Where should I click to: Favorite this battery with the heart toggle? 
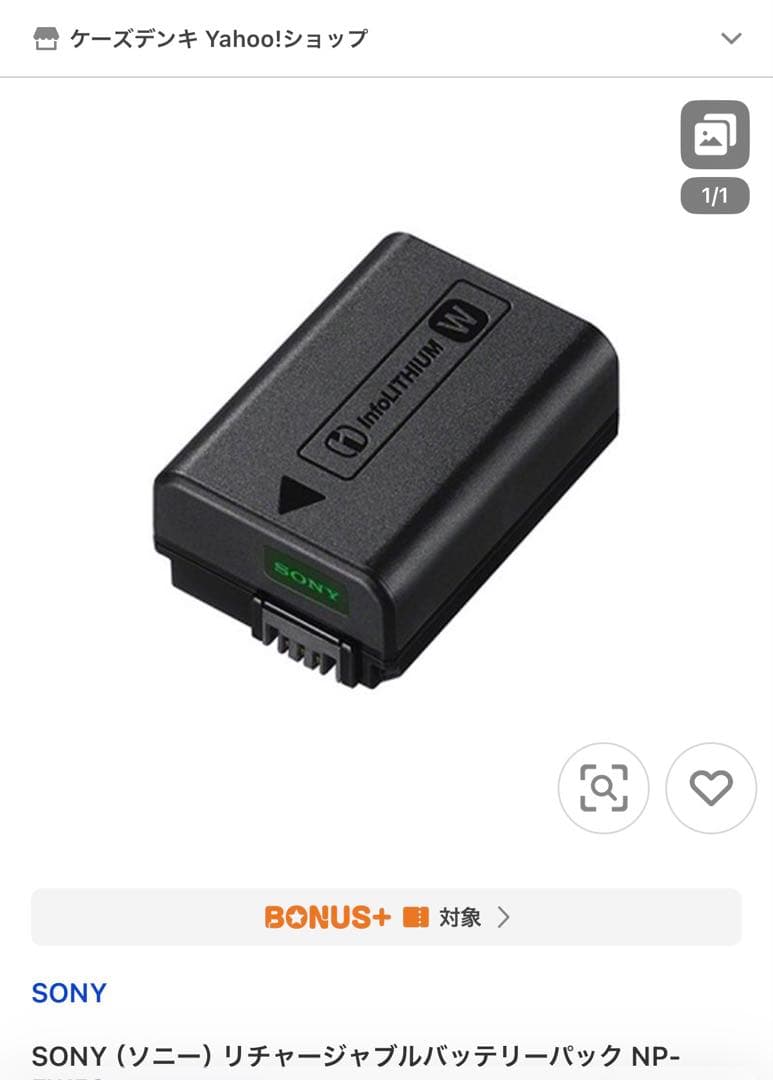click(x=710, y=788)
